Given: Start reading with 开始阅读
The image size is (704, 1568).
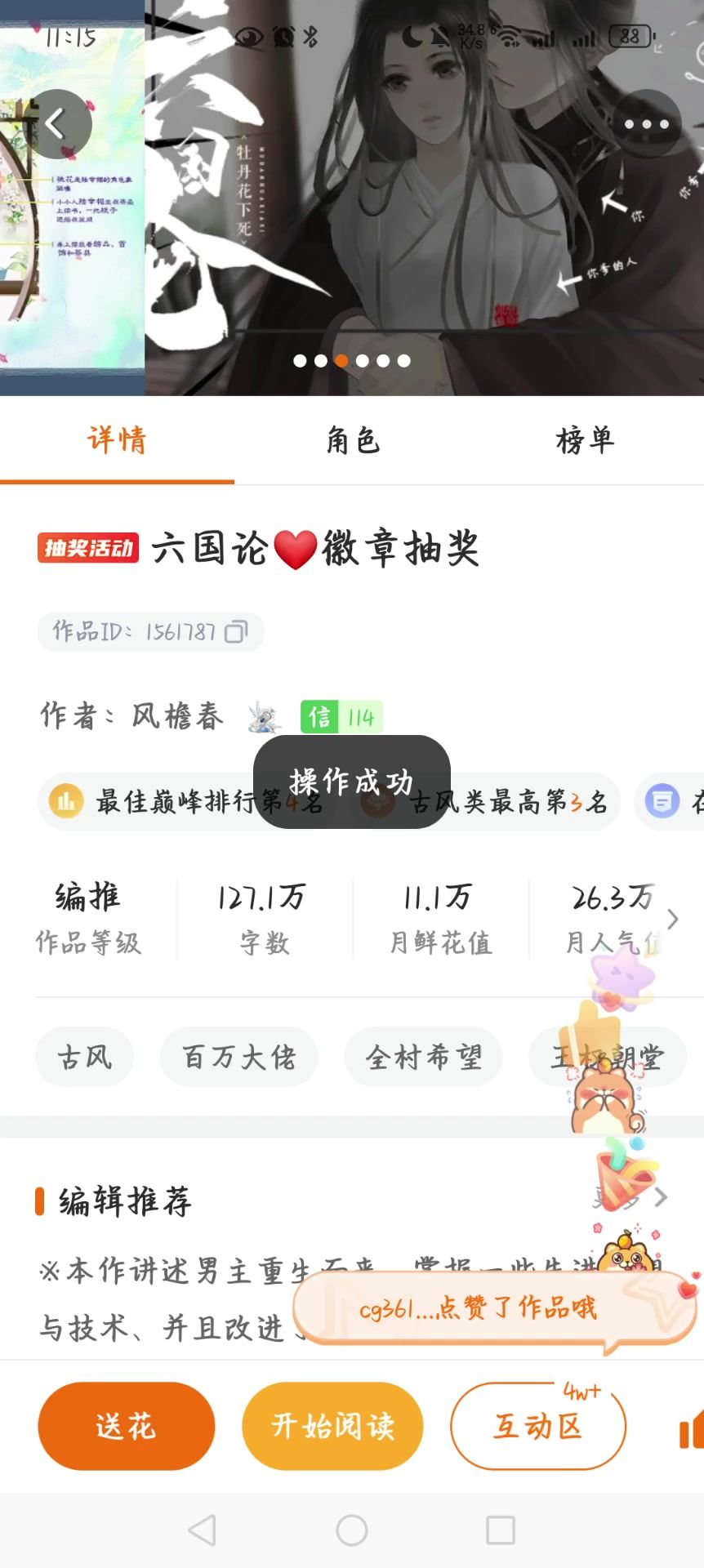Looking at the screenshot, I should 332,1426.
